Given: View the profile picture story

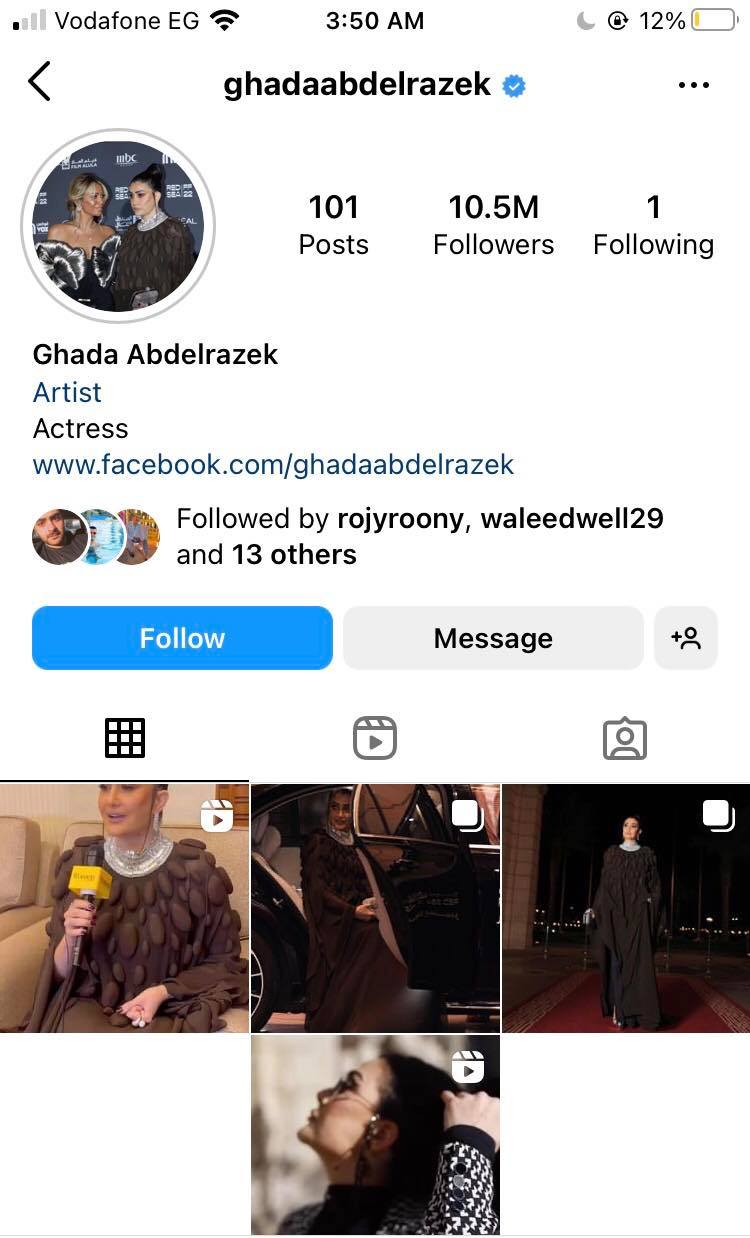Looking at the screenshot, I should point(118,226).
